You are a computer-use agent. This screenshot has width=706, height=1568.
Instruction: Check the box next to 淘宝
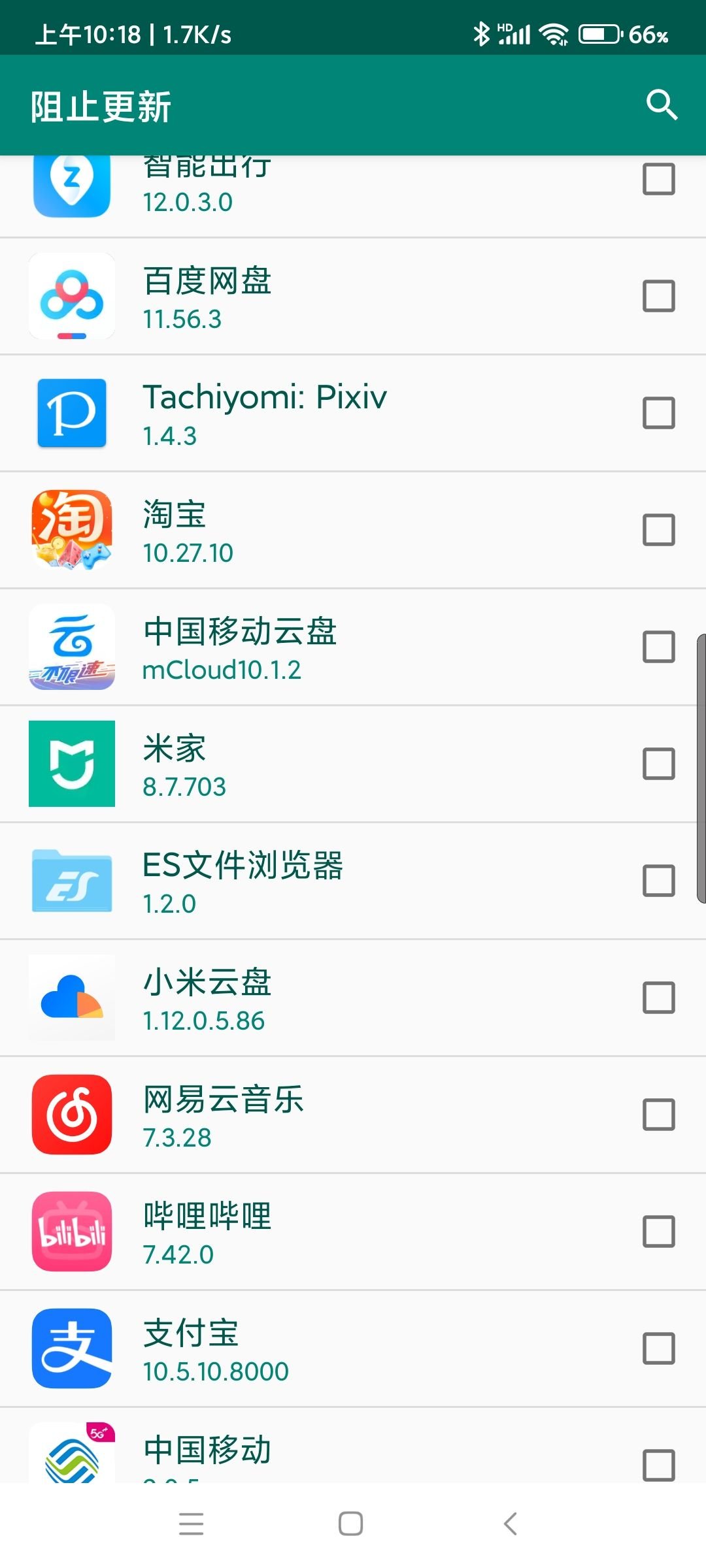(658, 529)
